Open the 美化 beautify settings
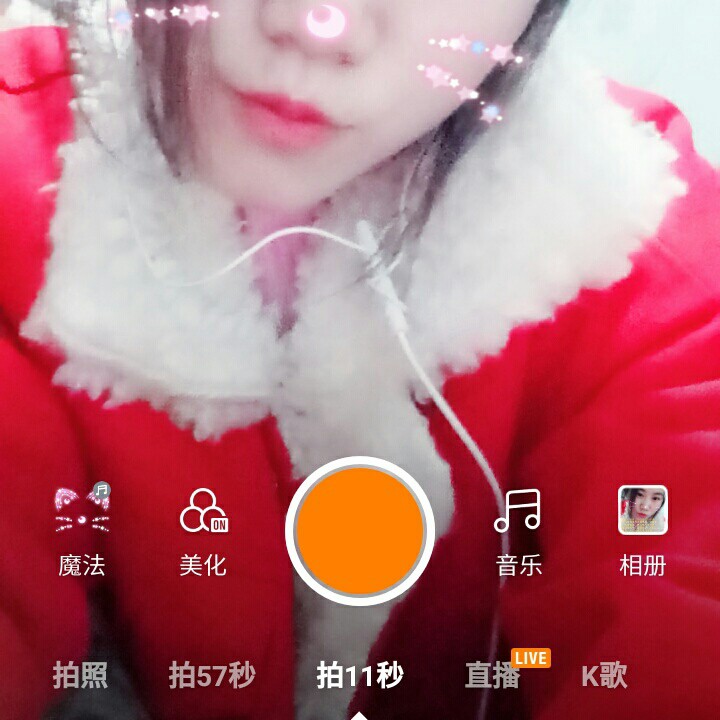Image resolution: width=720 pixels, height=720 pixels. pos(203,528)
